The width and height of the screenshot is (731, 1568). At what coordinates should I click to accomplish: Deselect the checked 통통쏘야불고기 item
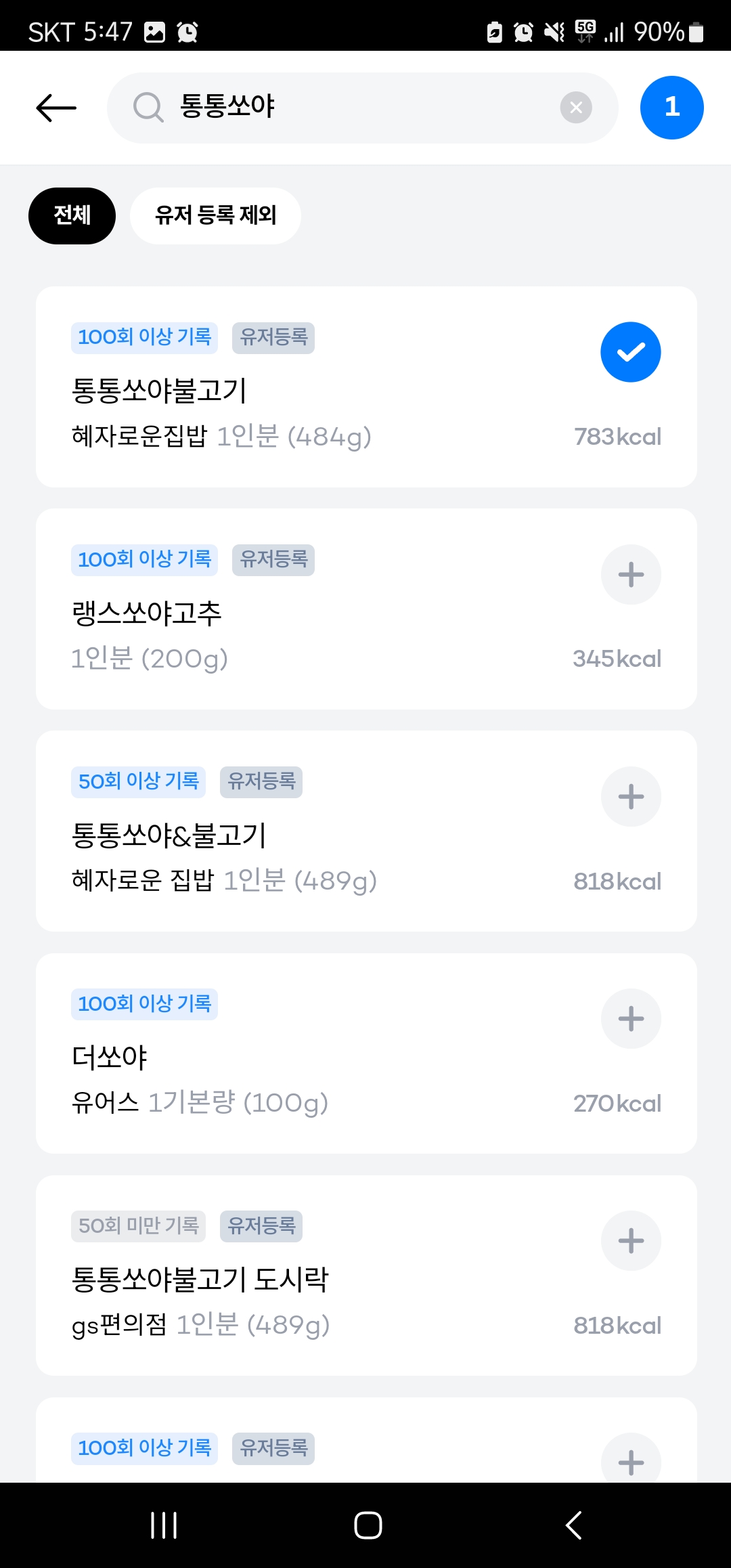(x=630, y=351)
